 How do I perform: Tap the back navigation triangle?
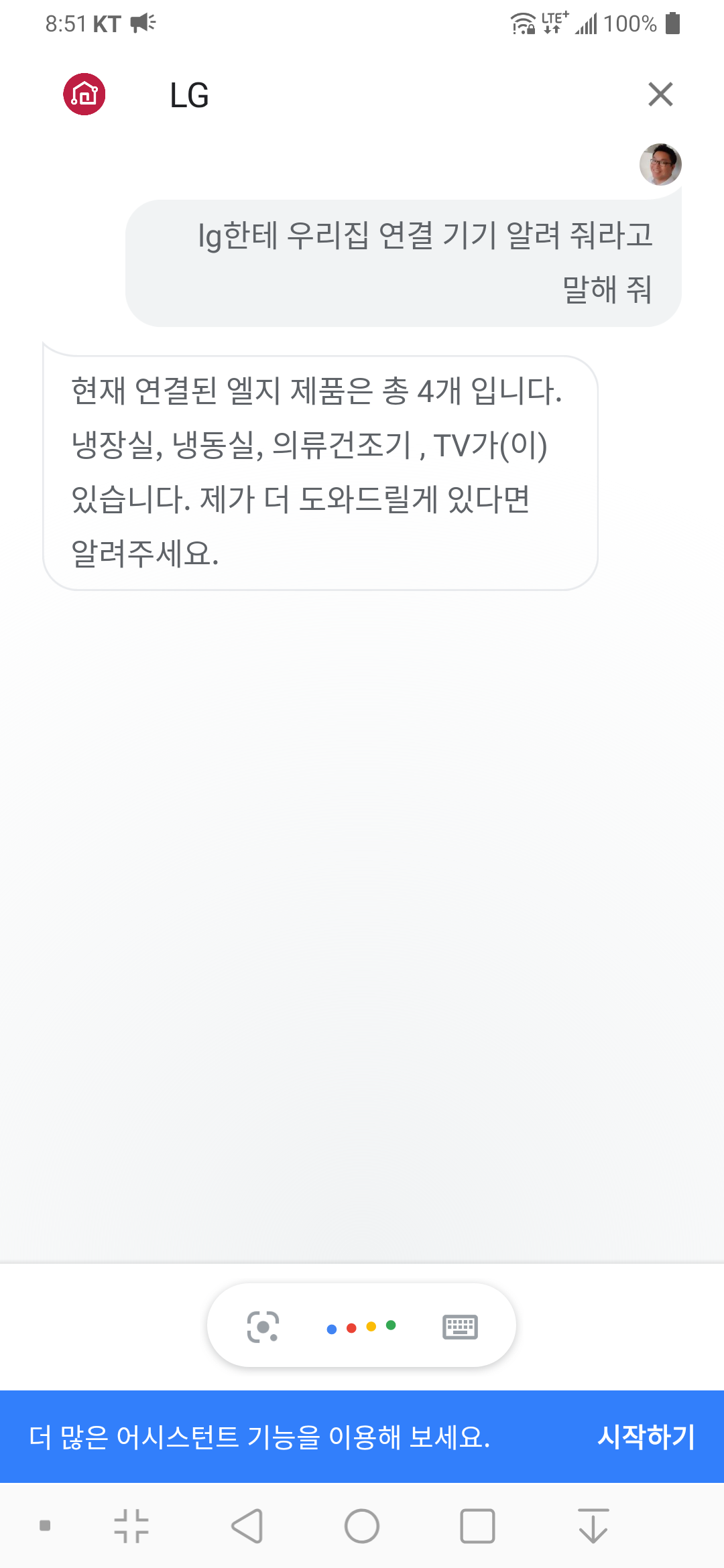[x=247, y=1528]
